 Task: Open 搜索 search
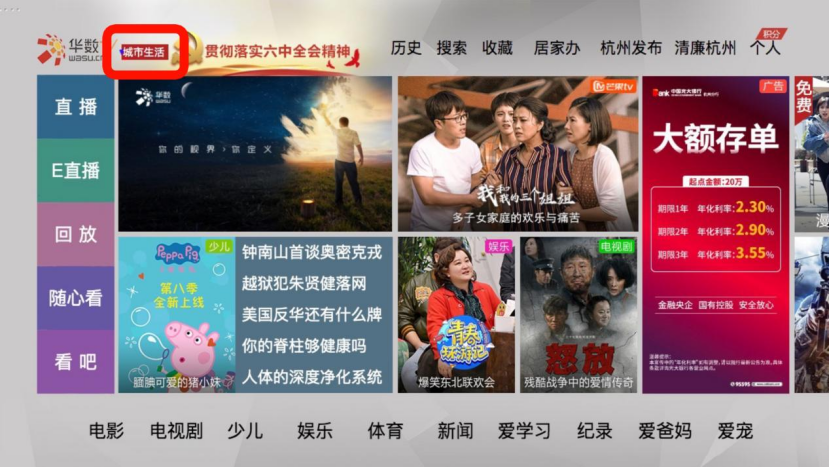[452, 48]
